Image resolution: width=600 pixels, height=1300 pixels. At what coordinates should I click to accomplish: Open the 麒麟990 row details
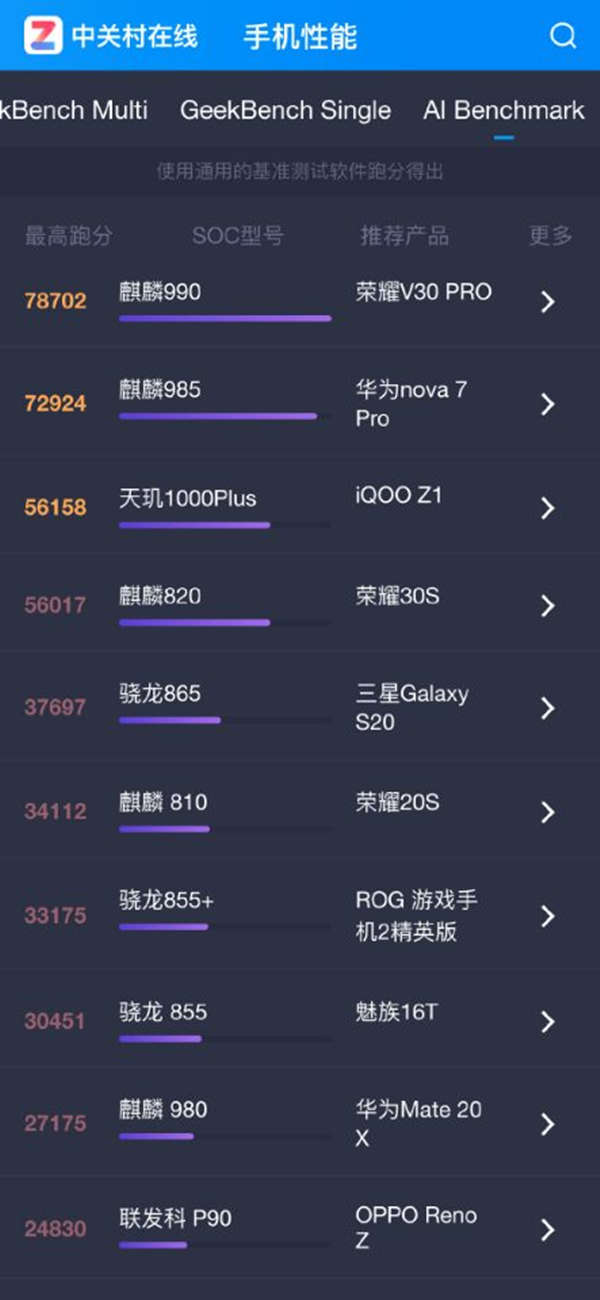pos(300,301)
